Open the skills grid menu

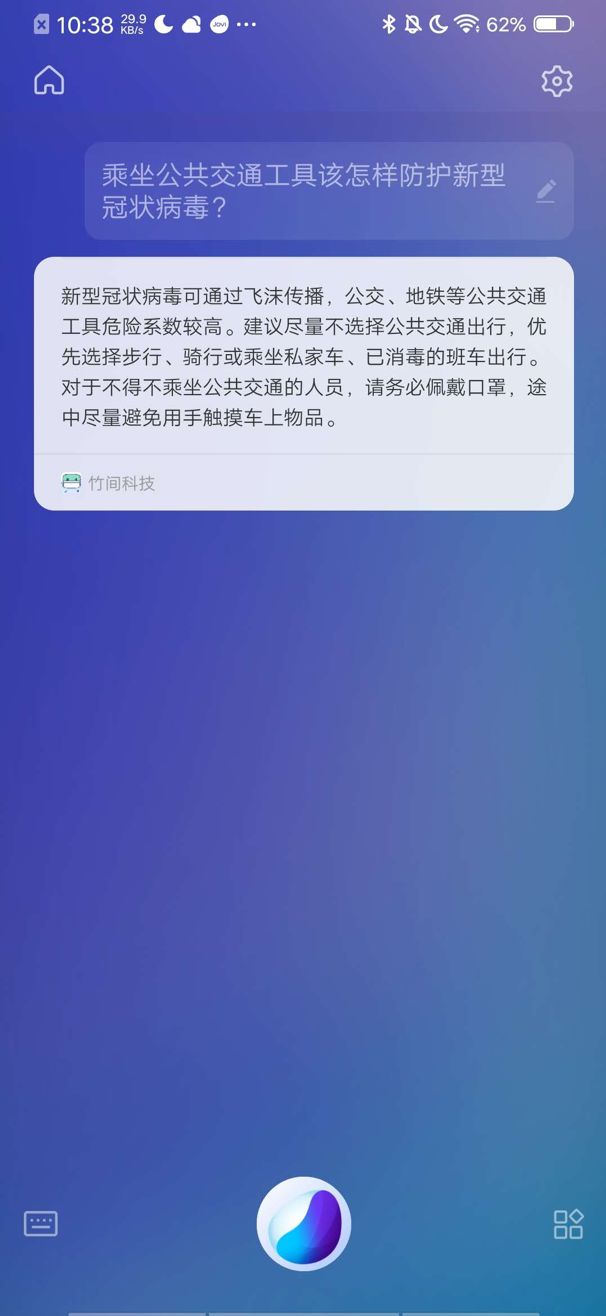pyautogui.click(x=568, y=1223)
